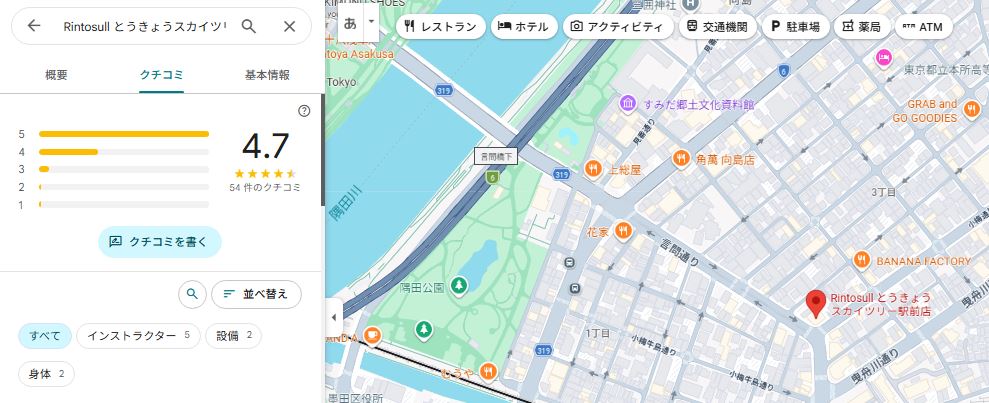Screen dimensions: 989x403
Task: Tap クチコミを書く to write a review
Action: (160, 241)
